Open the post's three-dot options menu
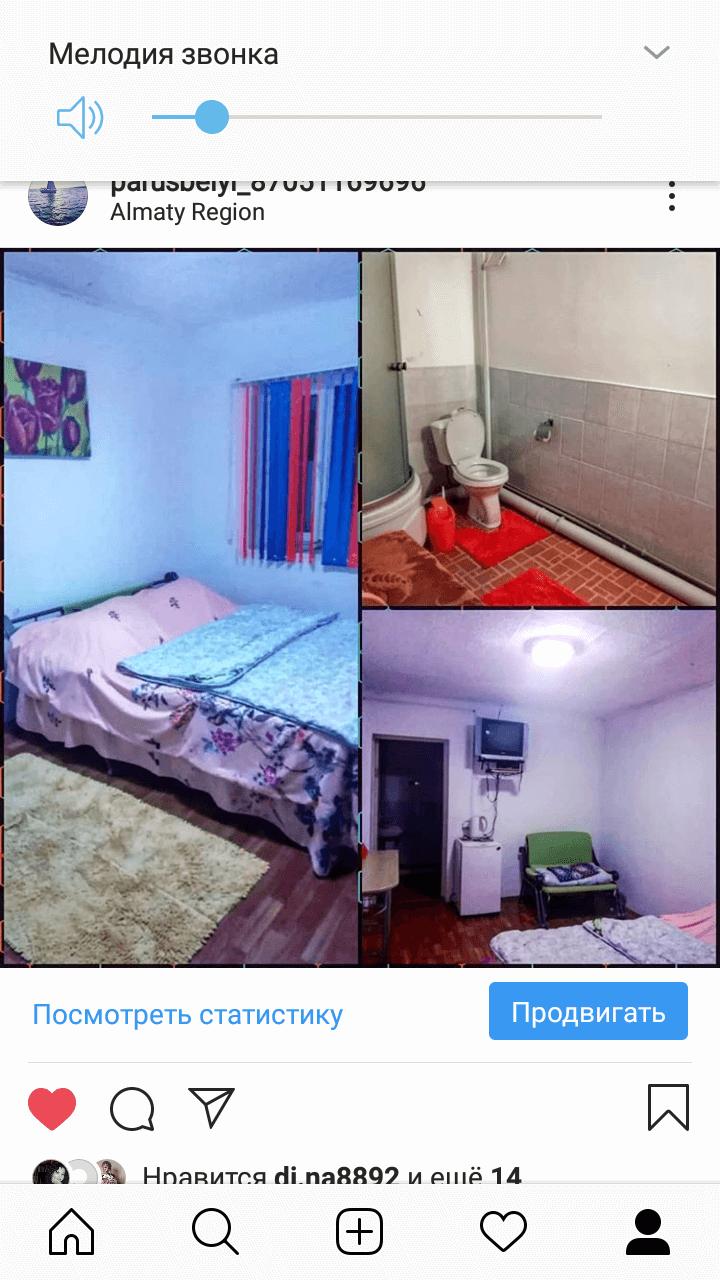Screen dimensions: 720x1280 pos(672,196)
